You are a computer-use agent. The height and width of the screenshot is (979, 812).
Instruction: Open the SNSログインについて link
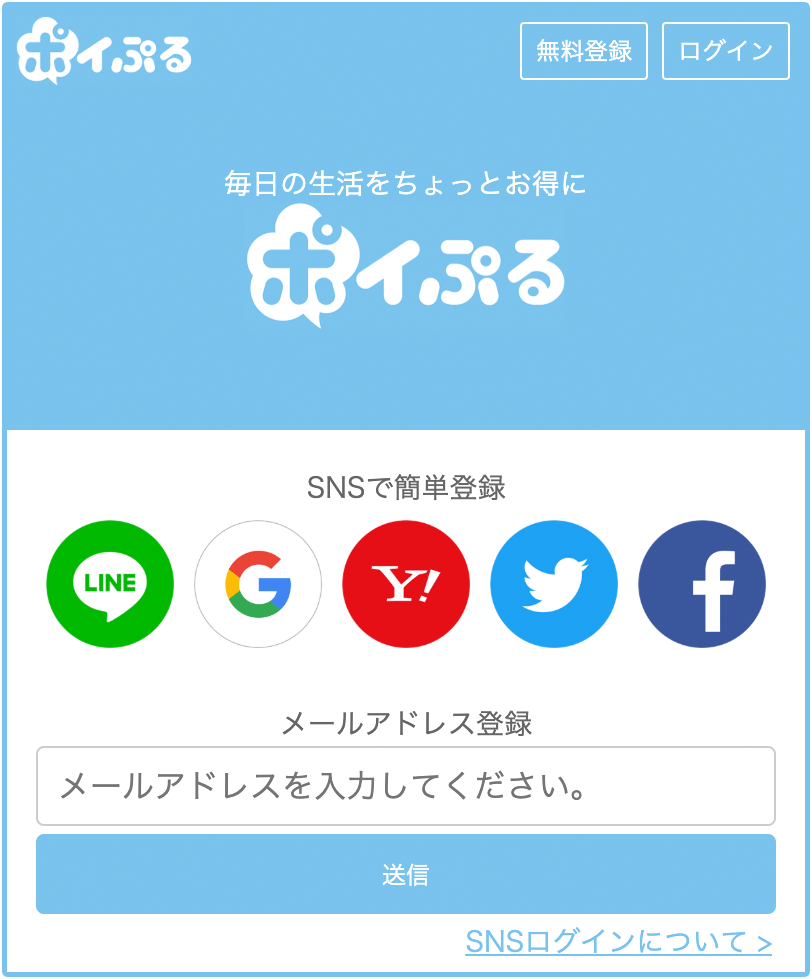click(x=618, y=942)
